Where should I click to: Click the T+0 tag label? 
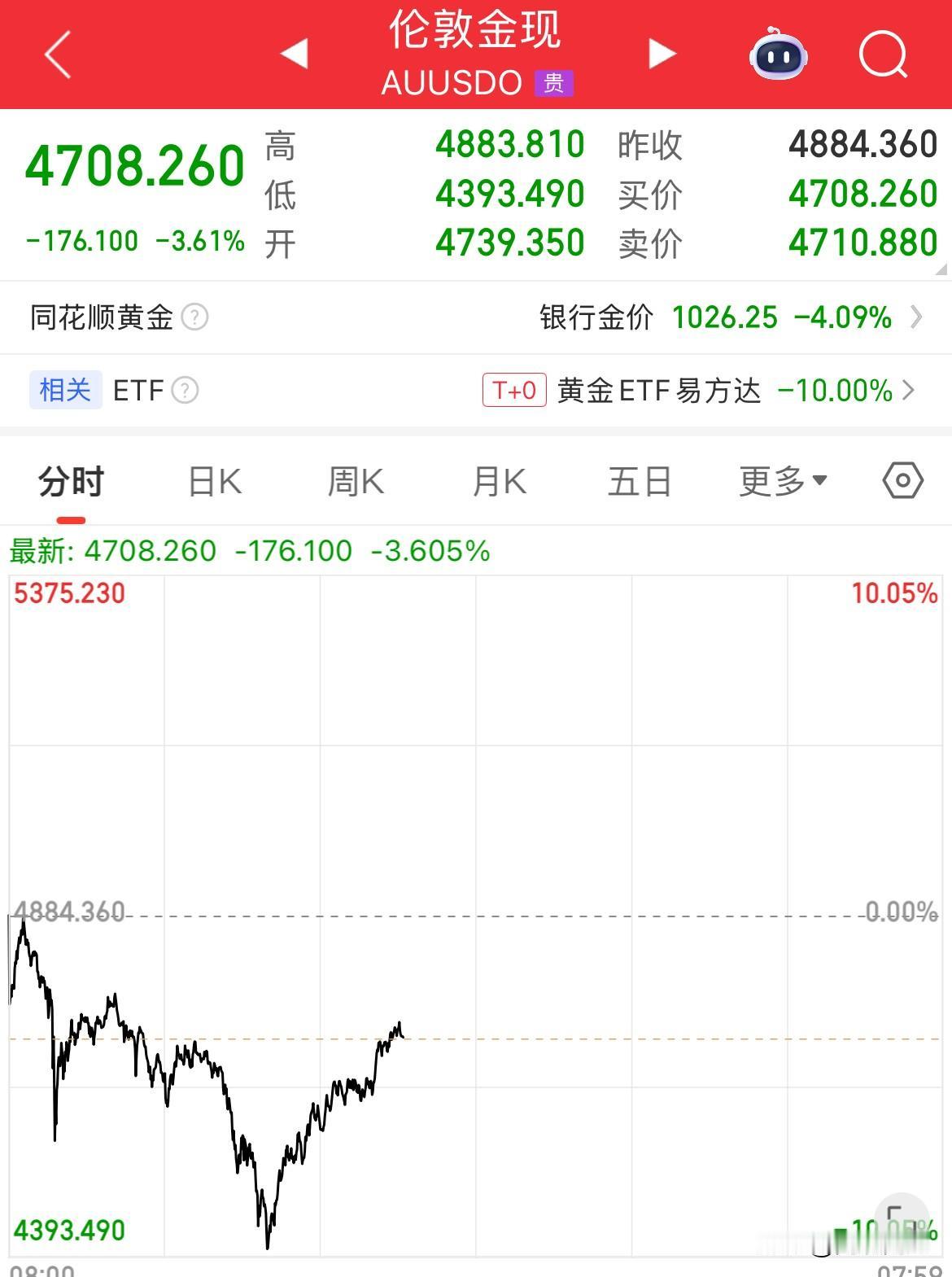tap(514, 391)
